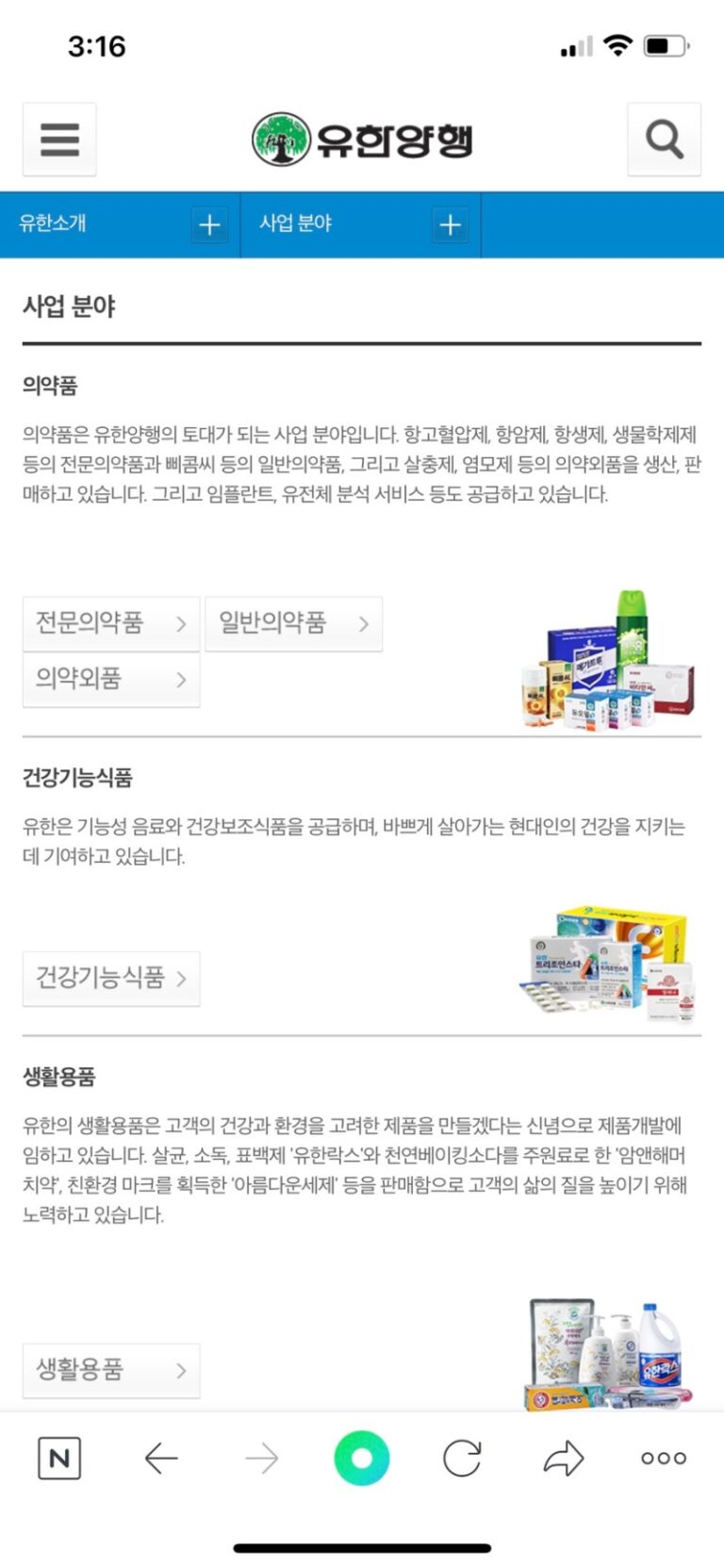
Task: Open the 의약외품 category
Action: 111,679
